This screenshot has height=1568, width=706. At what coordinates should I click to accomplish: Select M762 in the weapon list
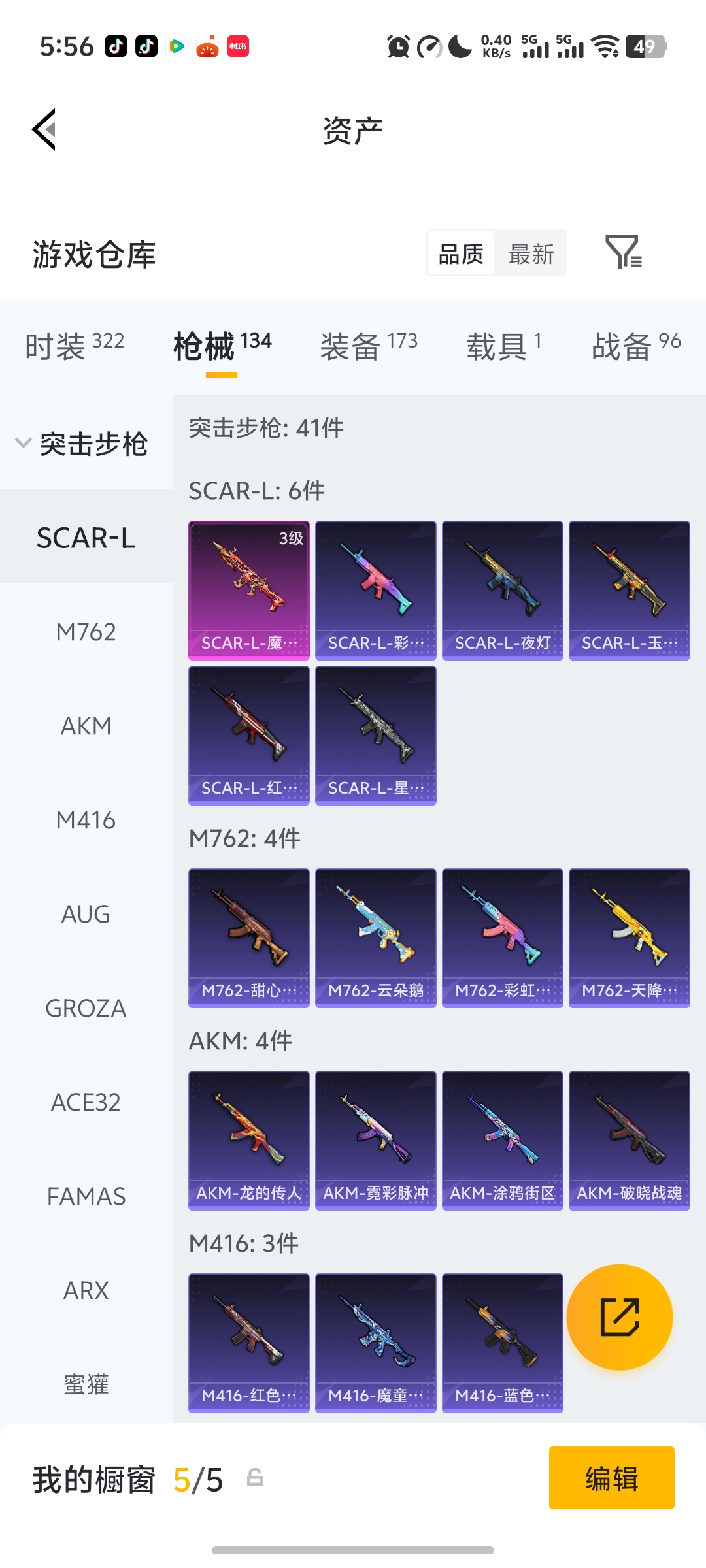[86, 632]
